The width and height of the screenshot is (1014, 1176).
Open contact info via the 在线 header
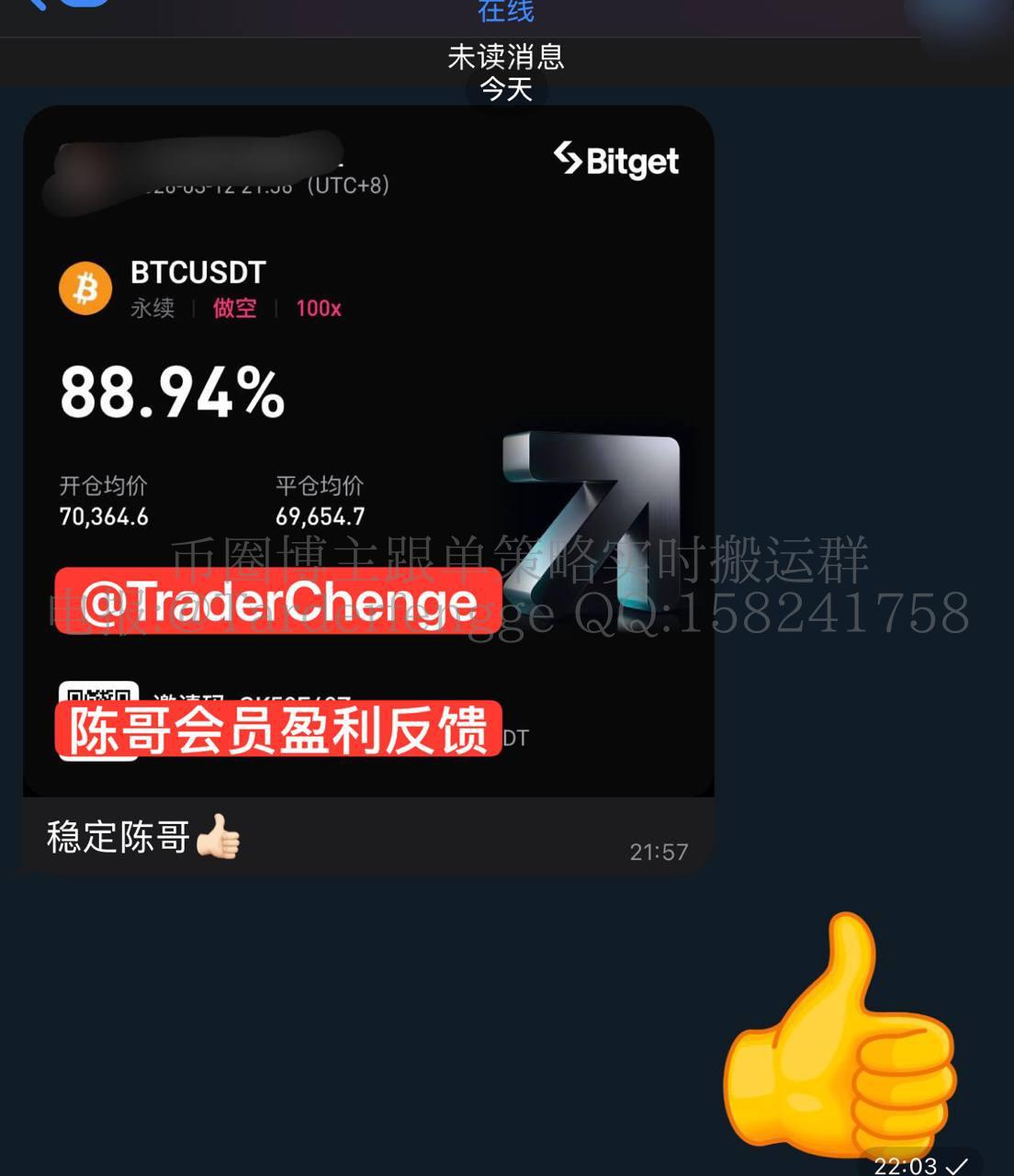(x=506, y=11)
